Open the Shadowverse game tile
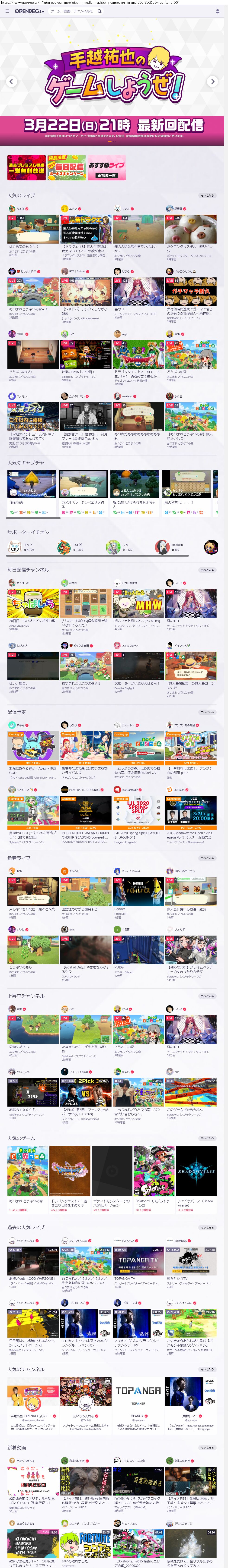Screen dimensions: 228x1568 coord(195,1172)
